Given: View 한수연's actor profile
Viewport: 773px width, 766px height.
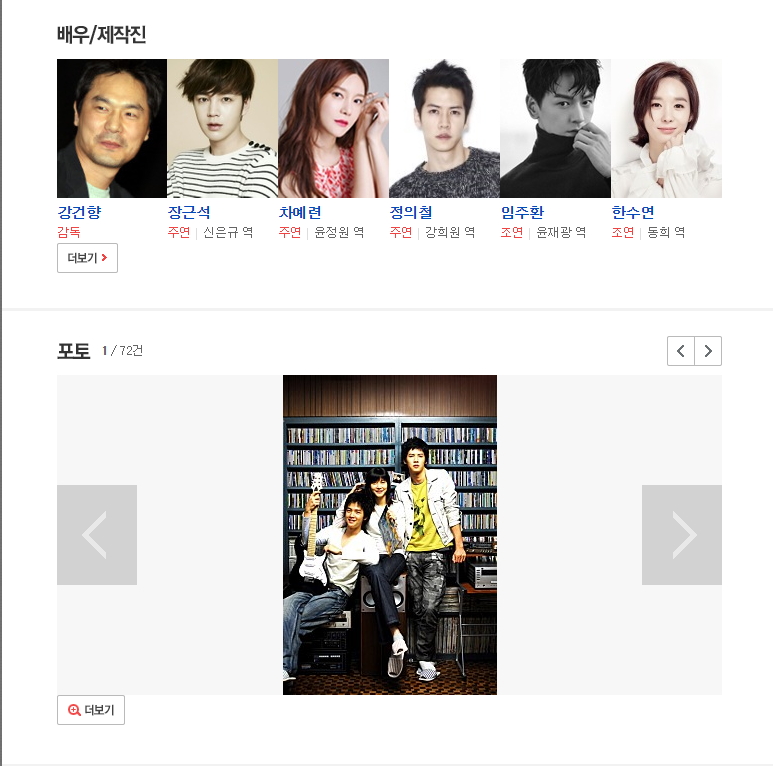Looking at the screenshot, I should point(633,212).
